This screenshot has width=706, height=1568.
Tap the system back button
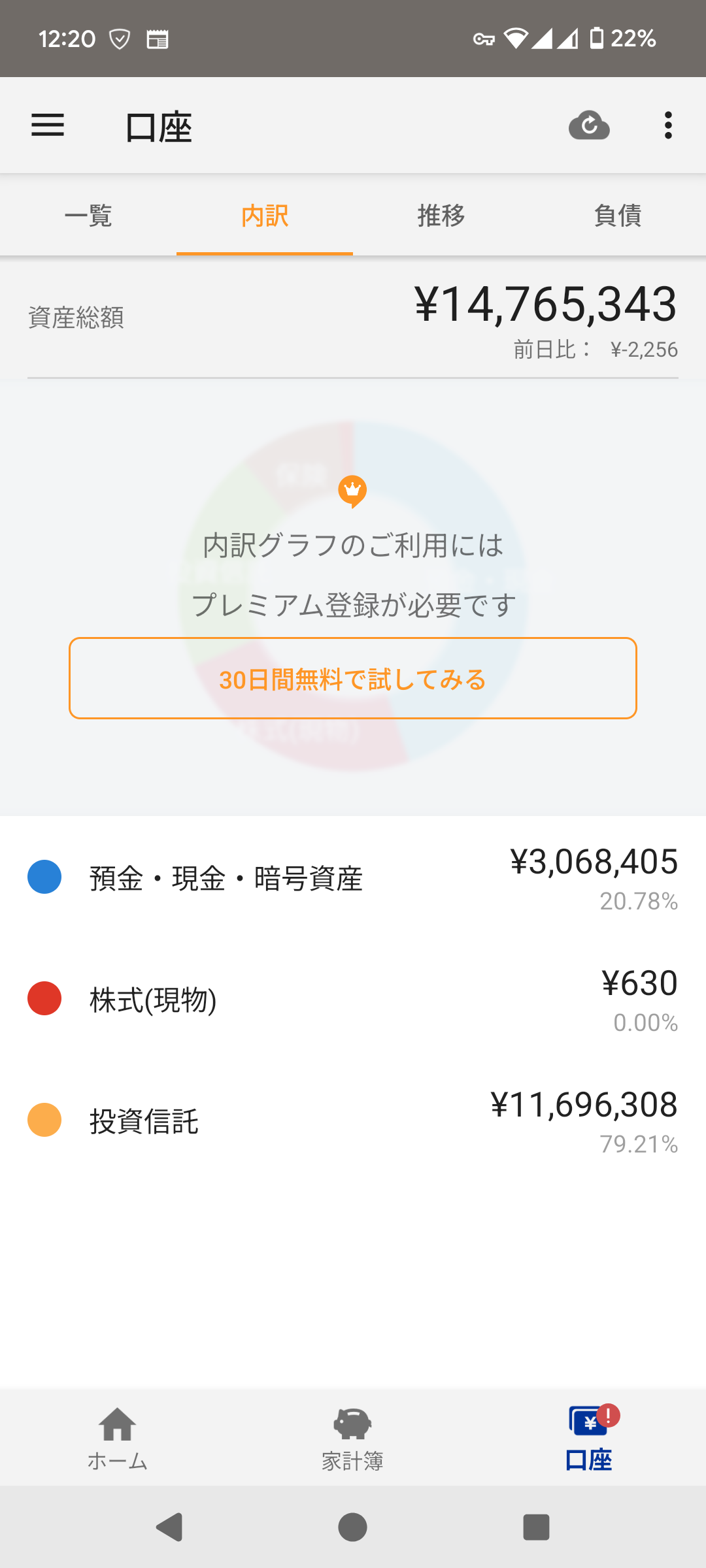170,1527
